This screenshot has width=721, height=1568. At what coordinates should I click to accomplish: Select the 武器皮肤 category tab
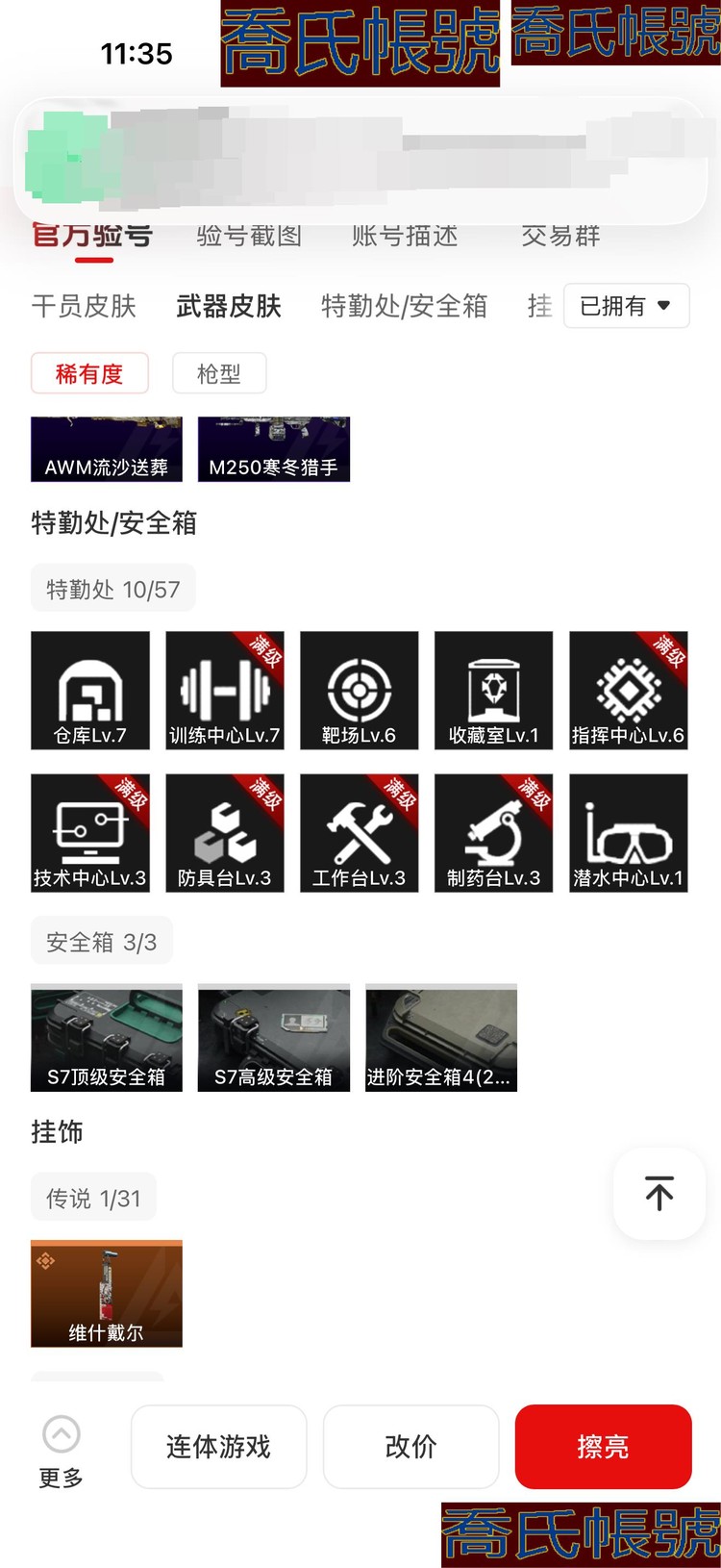228,306
